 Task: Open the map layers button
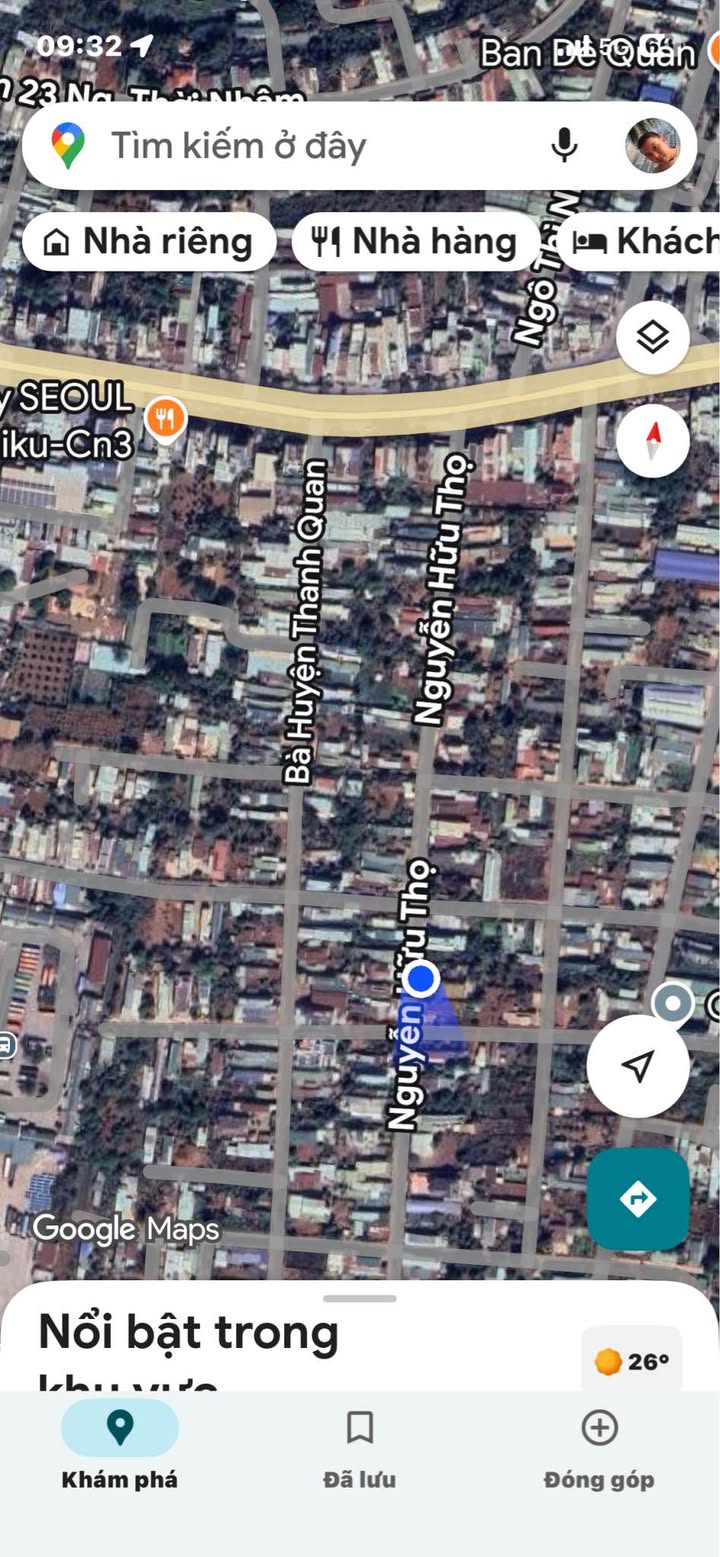(x=653, y=338)
